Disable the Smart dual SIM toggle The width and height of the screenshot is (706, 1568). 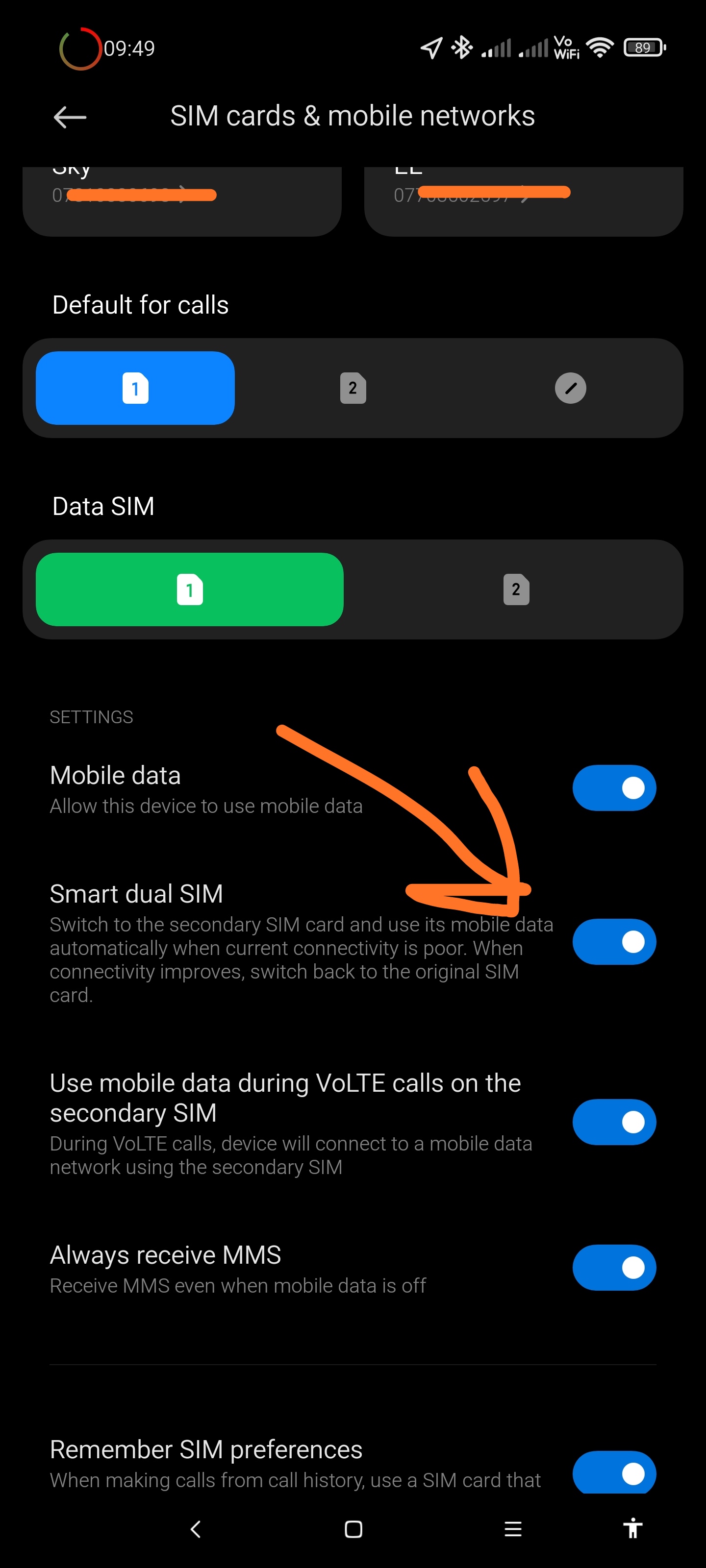pos(614,942)
